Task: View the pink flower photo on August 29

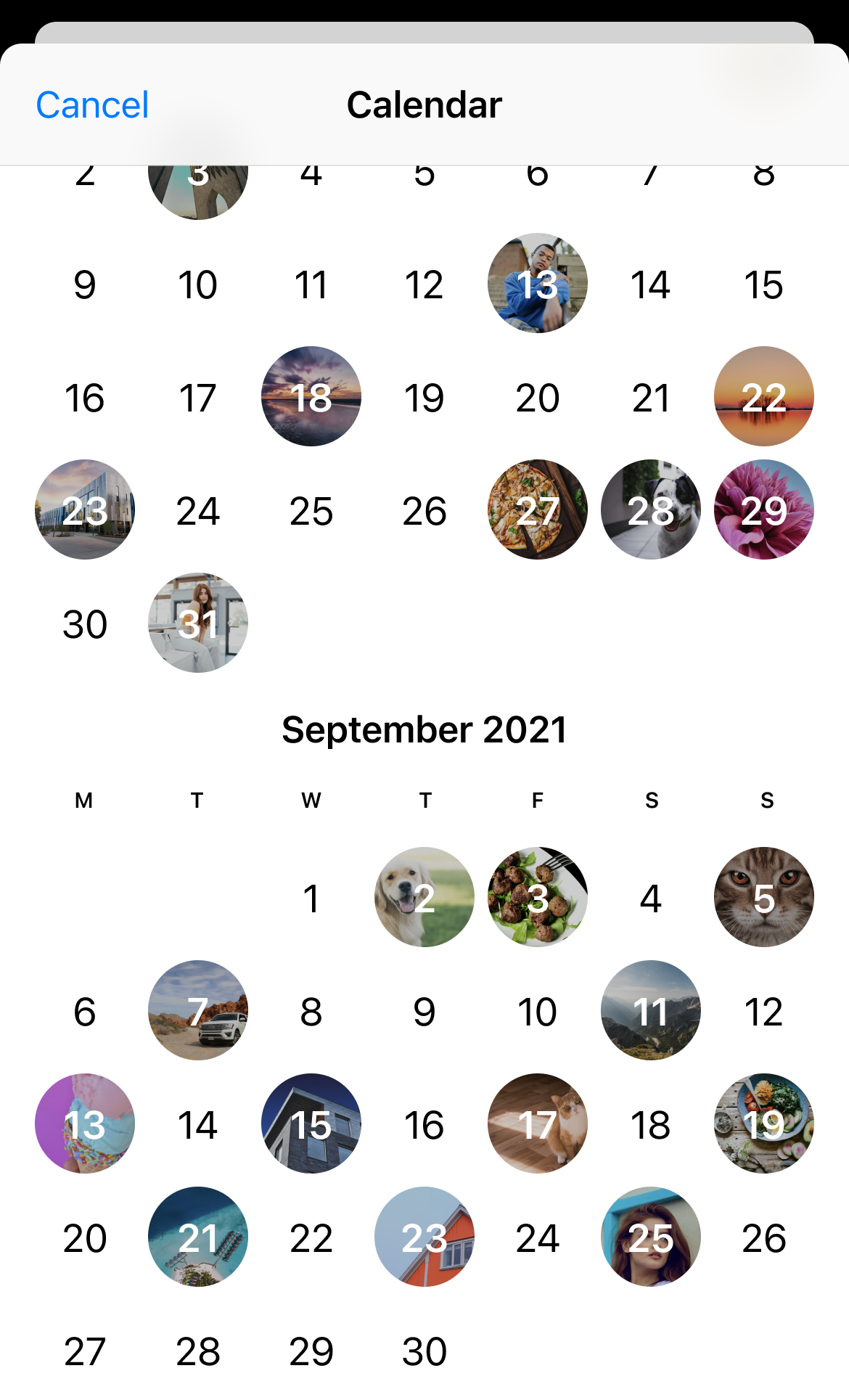Action: (764, 510)
